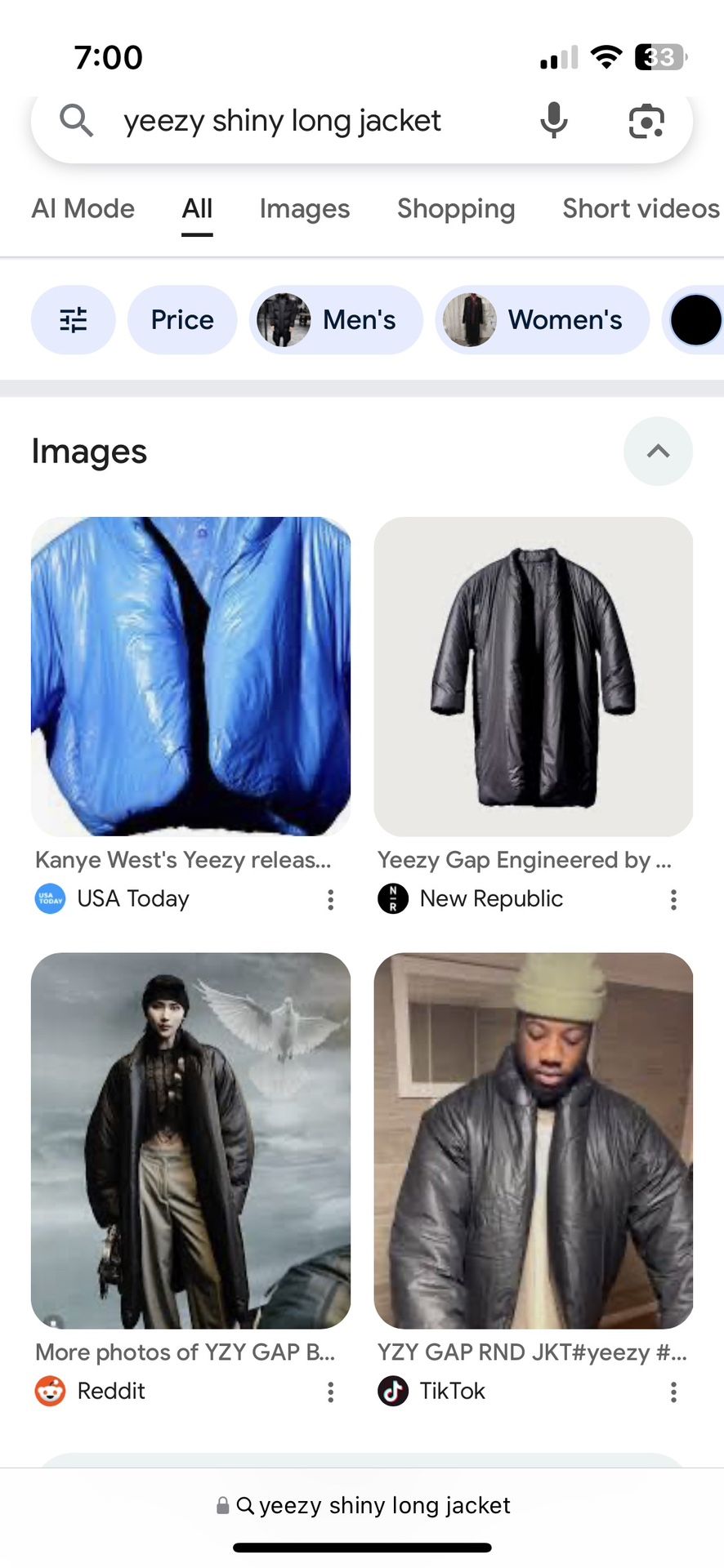Screen dimensions: 724x1568
Task: Select the Price filter chip
Action: tap(182, 320)
